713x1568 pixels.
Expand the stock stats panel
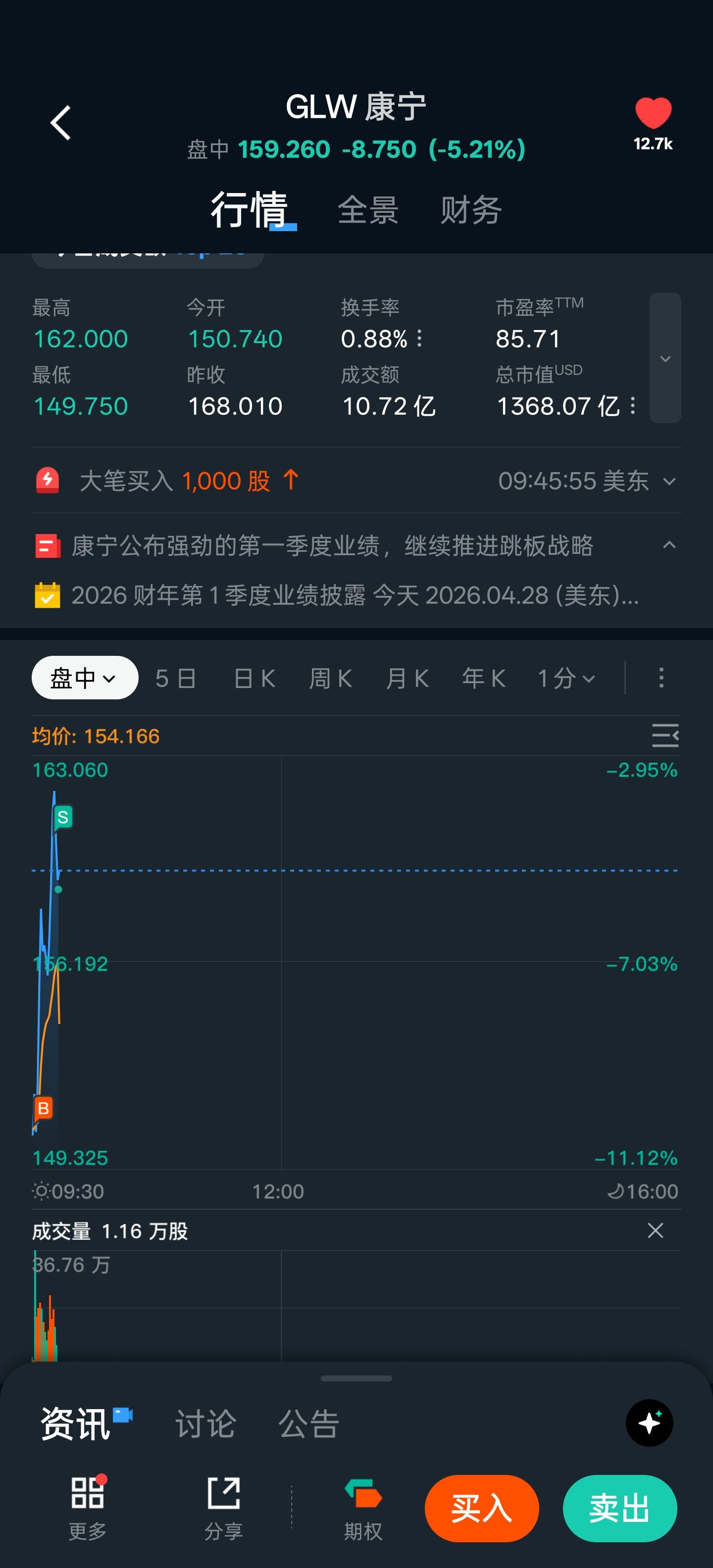pyautogui.click(x=665, y=358)
